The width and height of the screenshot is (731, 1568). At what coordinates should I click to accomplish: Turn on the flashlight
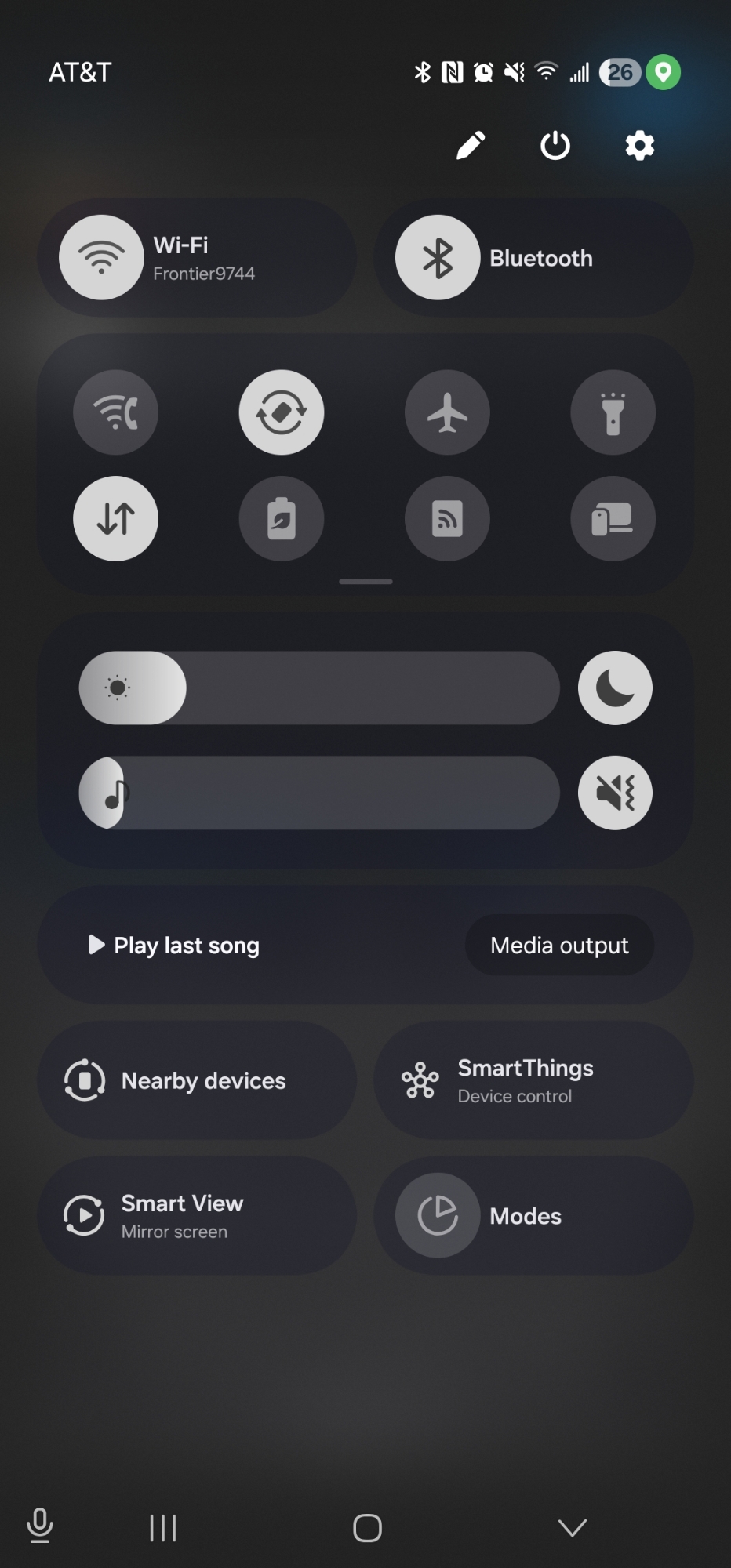pos(613,412)
